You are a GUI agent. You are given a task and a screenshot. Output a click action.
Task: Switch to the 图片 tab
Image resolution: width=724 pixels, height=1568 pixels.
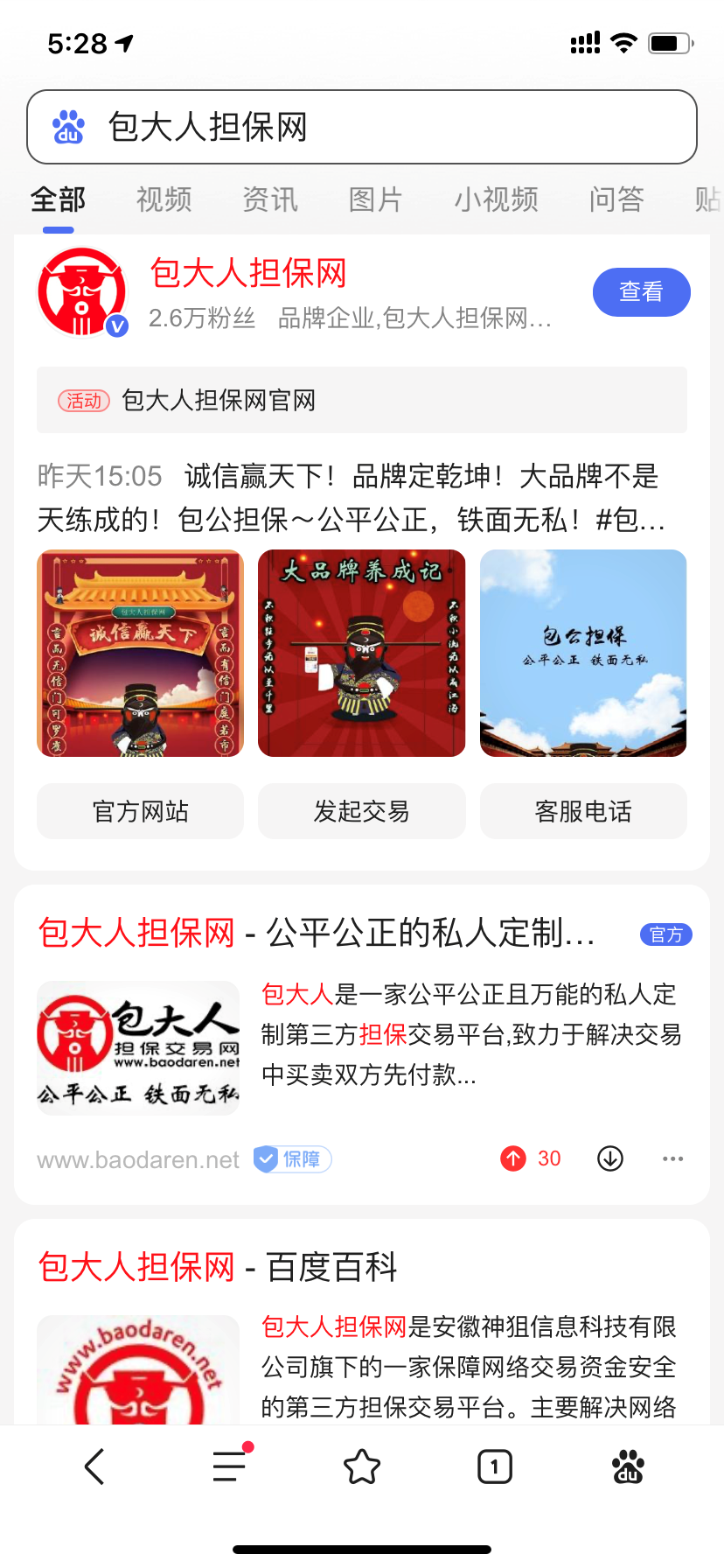click(375, 199)
